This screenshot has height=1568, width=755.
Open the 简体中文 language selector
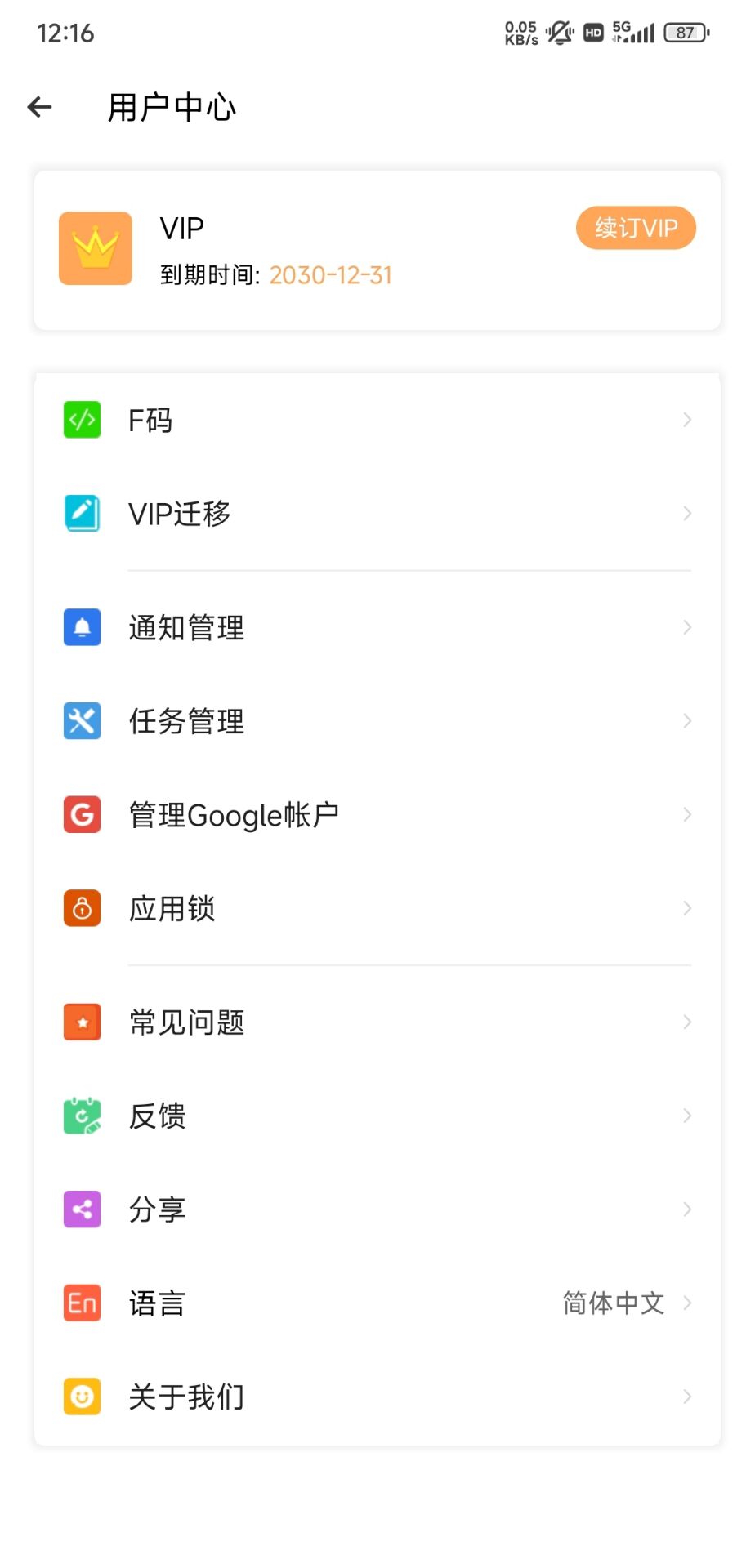pos(614,1303)
